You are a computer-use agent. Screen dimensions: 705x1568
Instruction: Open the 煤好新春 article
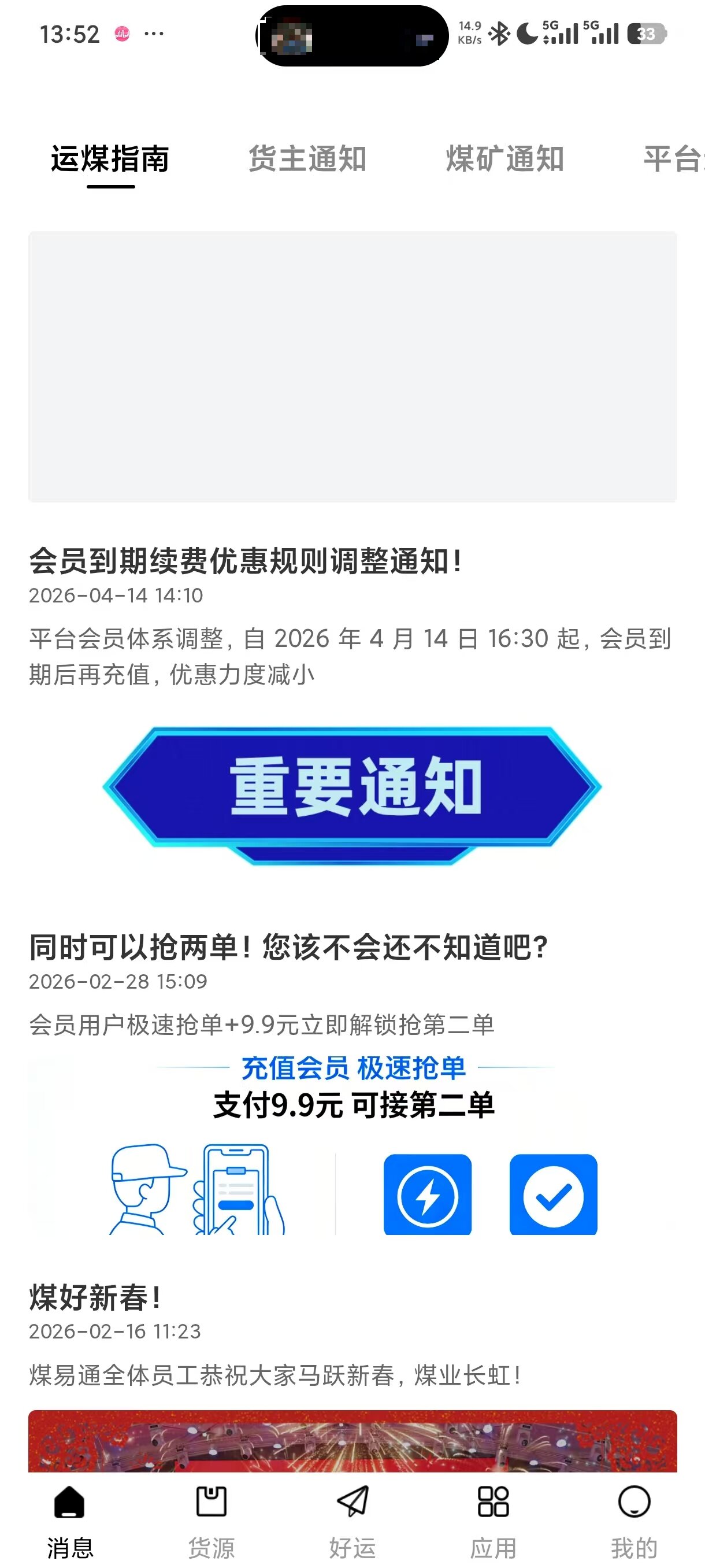[95, 1297]
